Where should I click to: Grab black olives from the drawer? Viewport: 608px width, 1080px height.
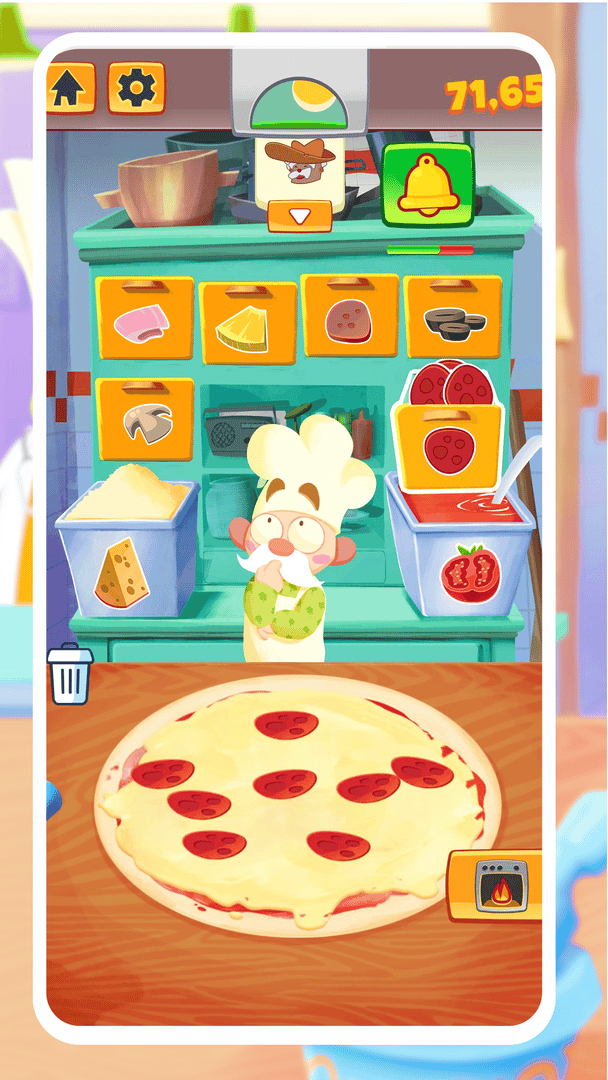tap(454, 317)
